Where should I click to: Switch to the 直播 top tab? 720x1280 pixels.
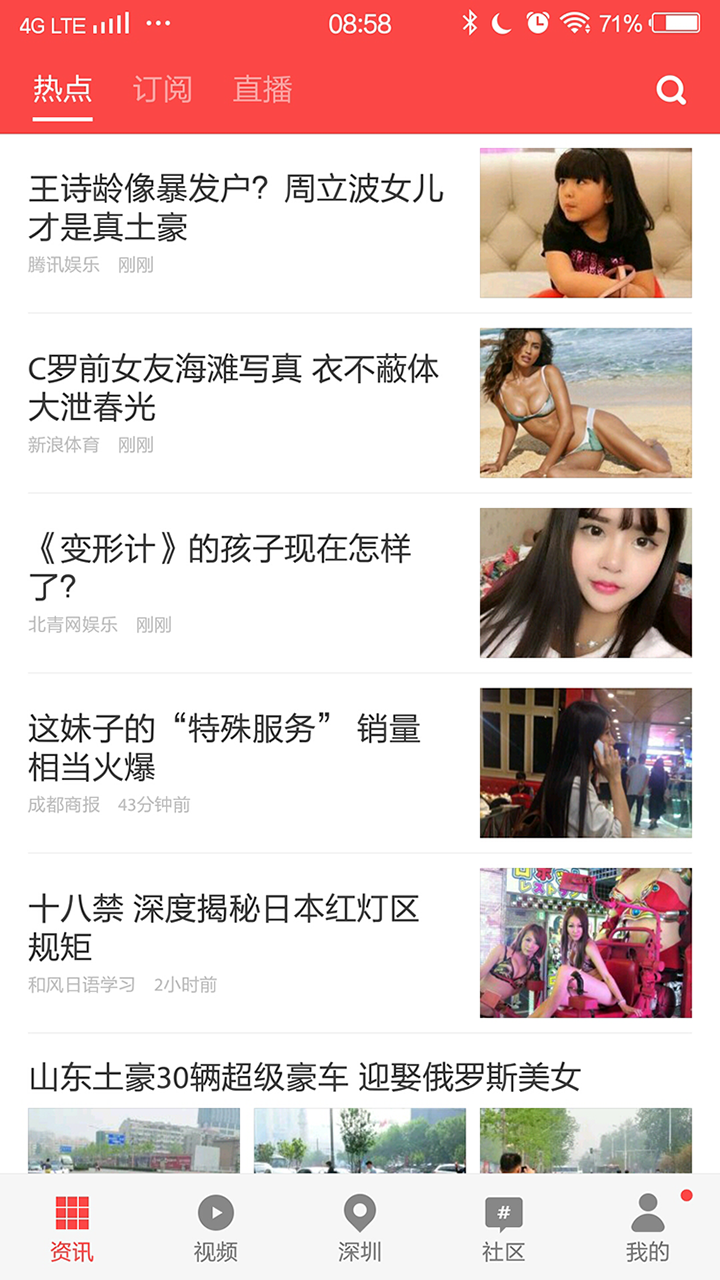[262, 90]
